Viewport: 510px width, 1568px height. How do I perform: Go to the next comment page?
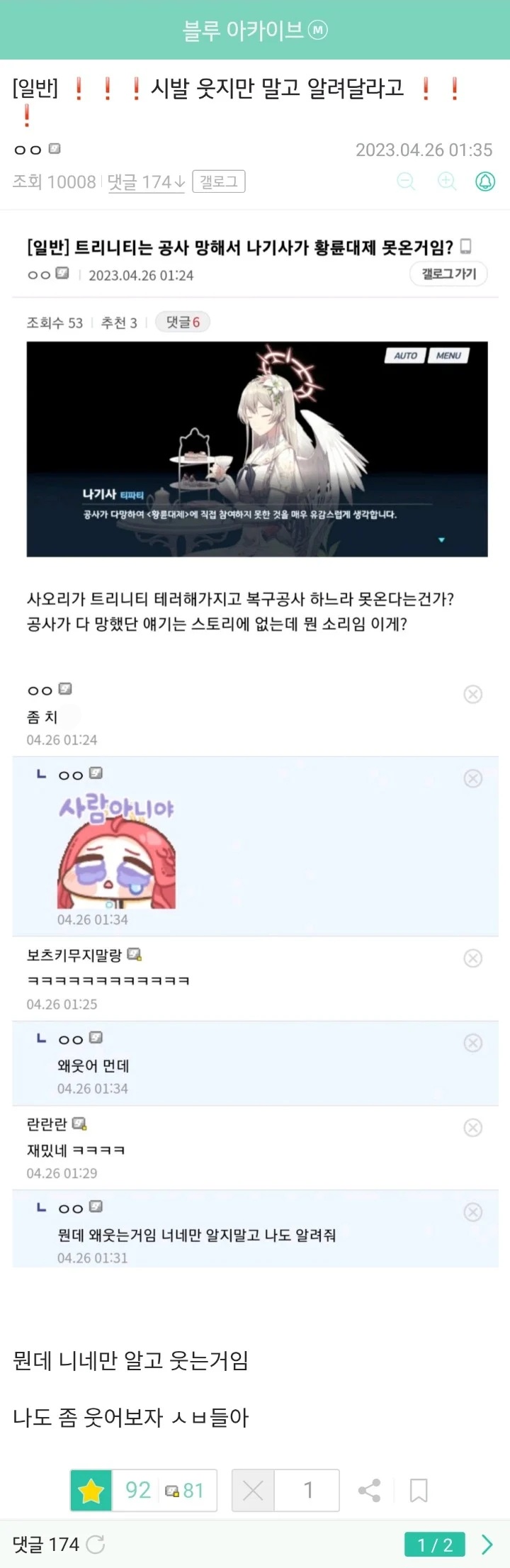click(487, 1545)
